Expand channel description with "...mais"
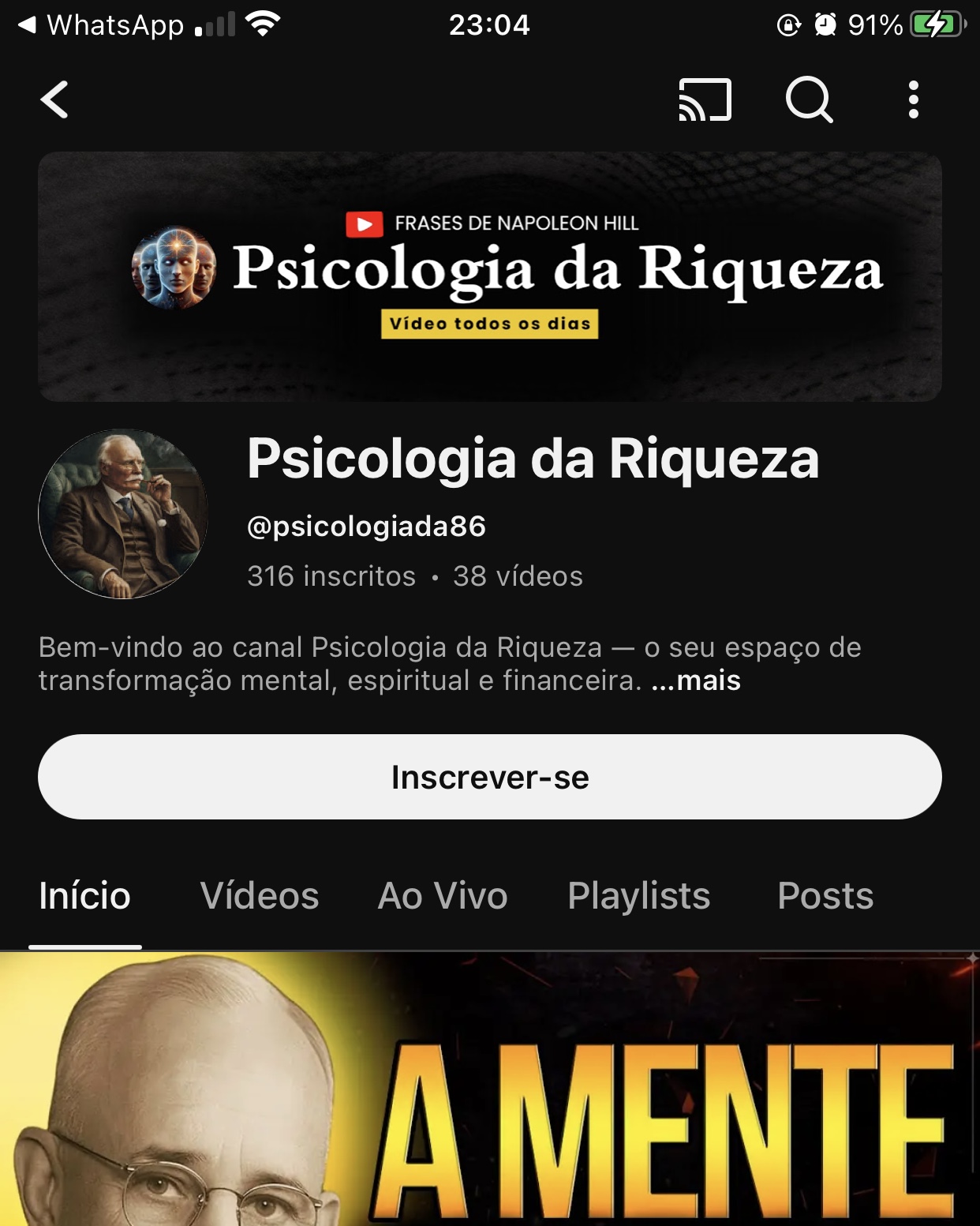980x1226 pixels. coord(696,680)
